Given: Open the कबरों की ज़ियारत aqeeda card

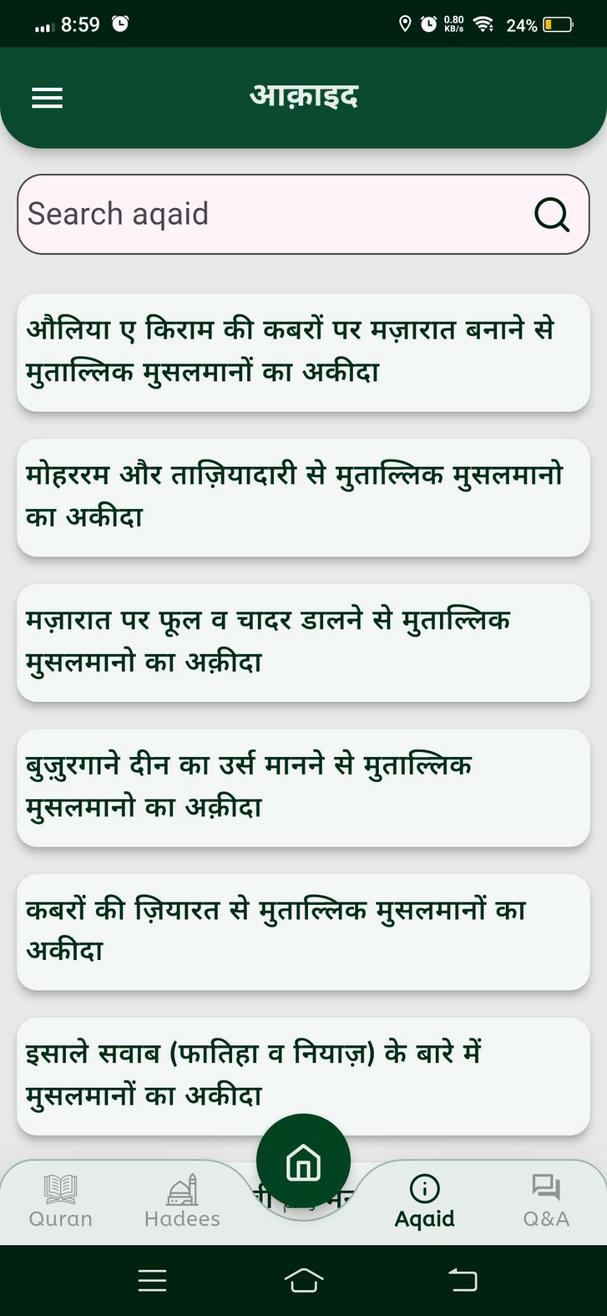Looking at the screenshot, I should click(x=303, y=931).
